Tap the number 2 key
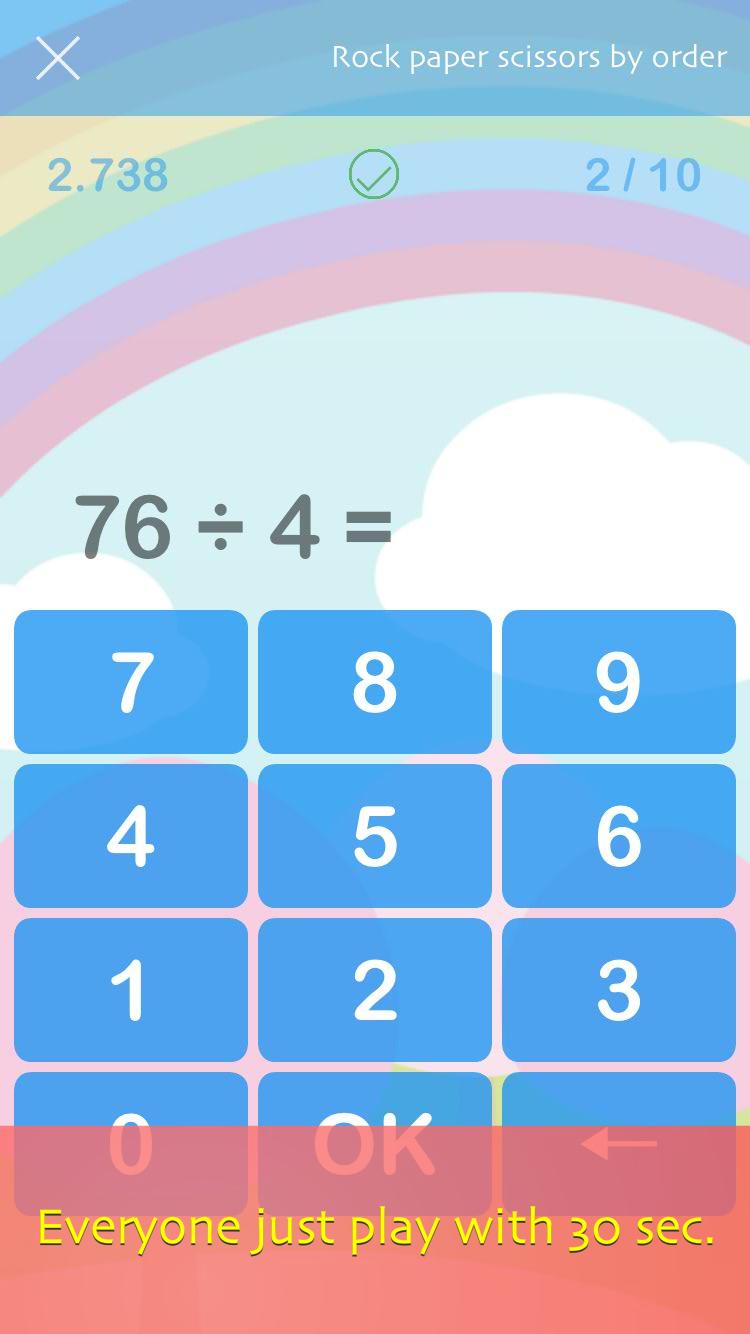 (x=375, y=990)
